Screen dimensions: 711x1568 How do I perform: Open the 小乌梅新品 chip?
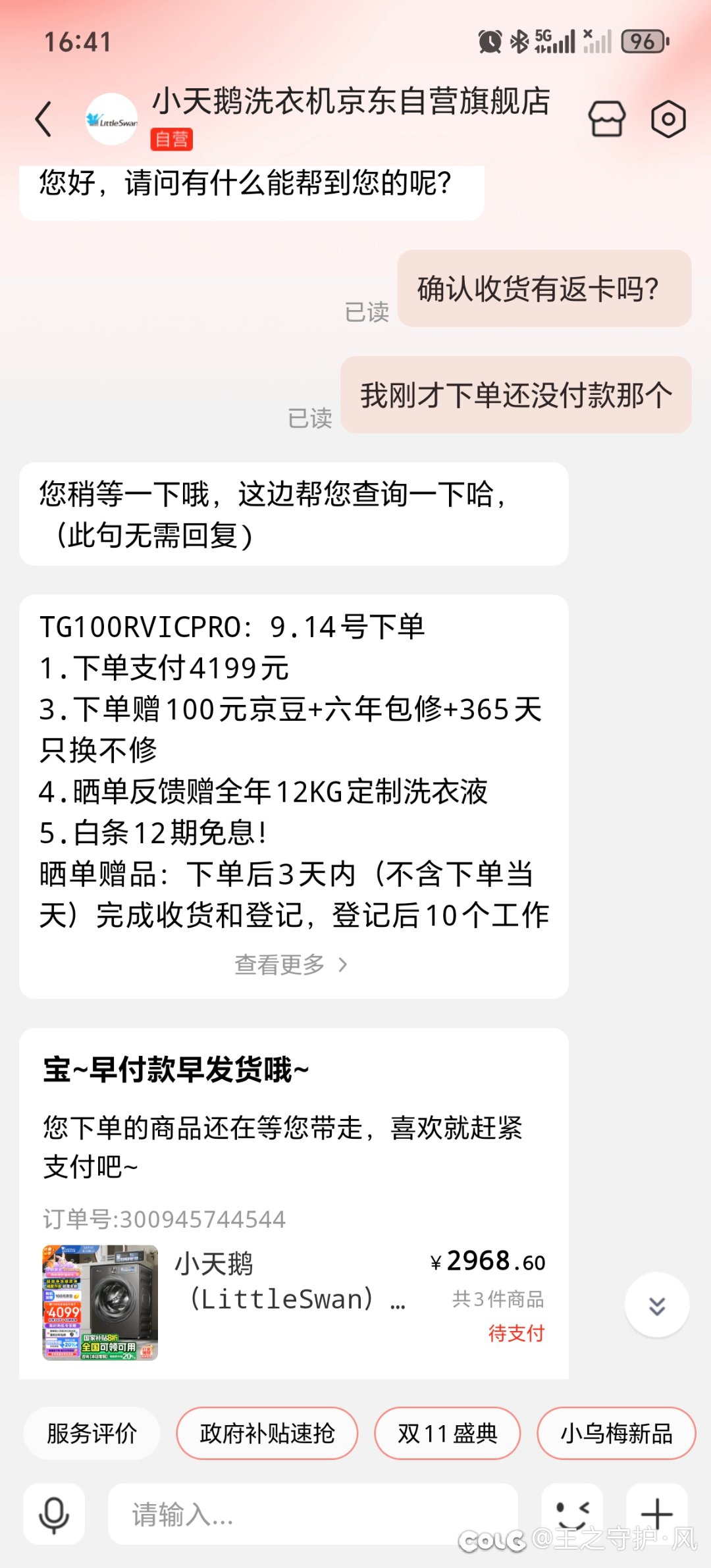616,1433
